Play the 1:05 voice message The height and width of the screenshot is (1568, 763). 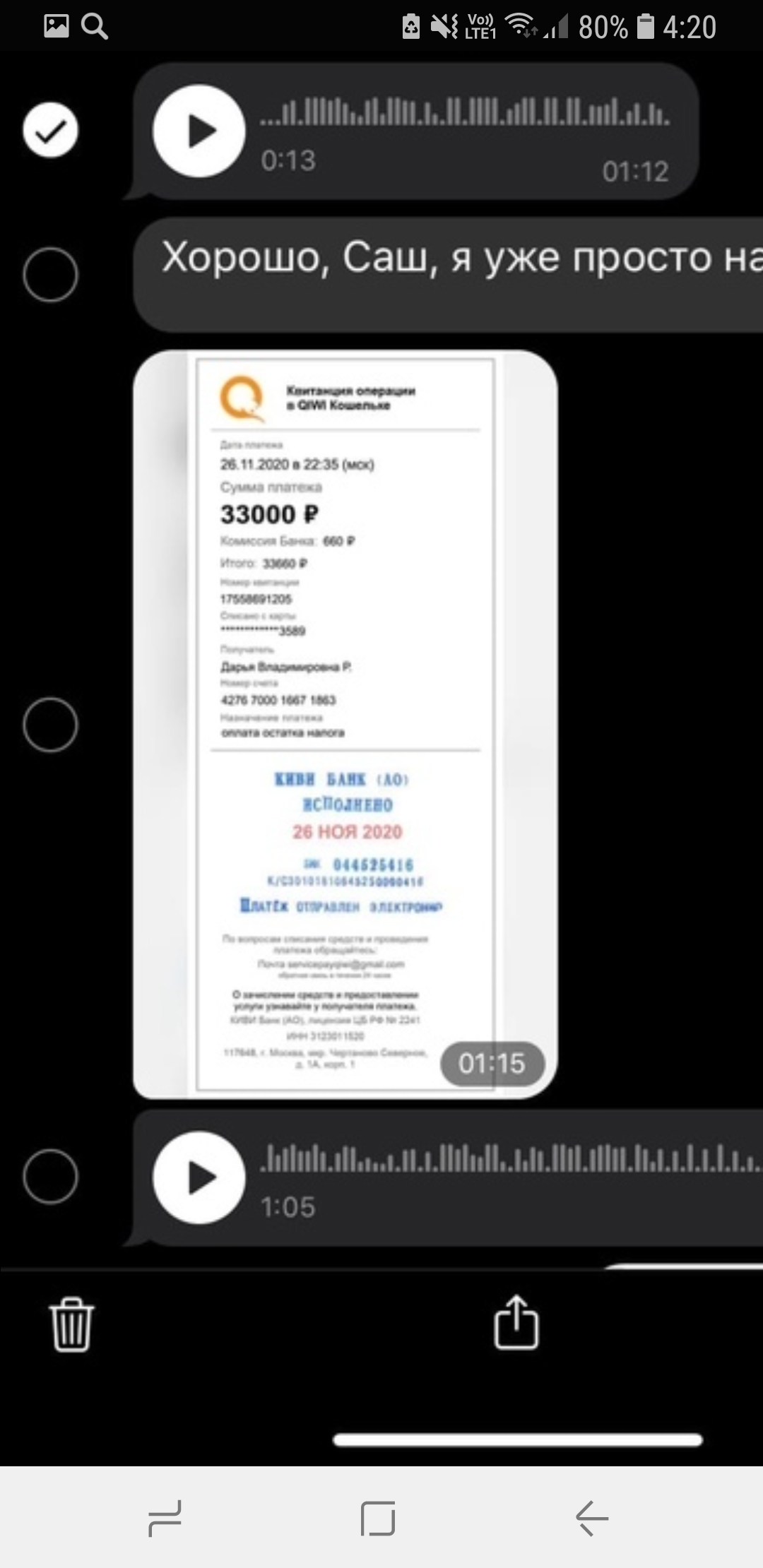(x=199, y=1177)
